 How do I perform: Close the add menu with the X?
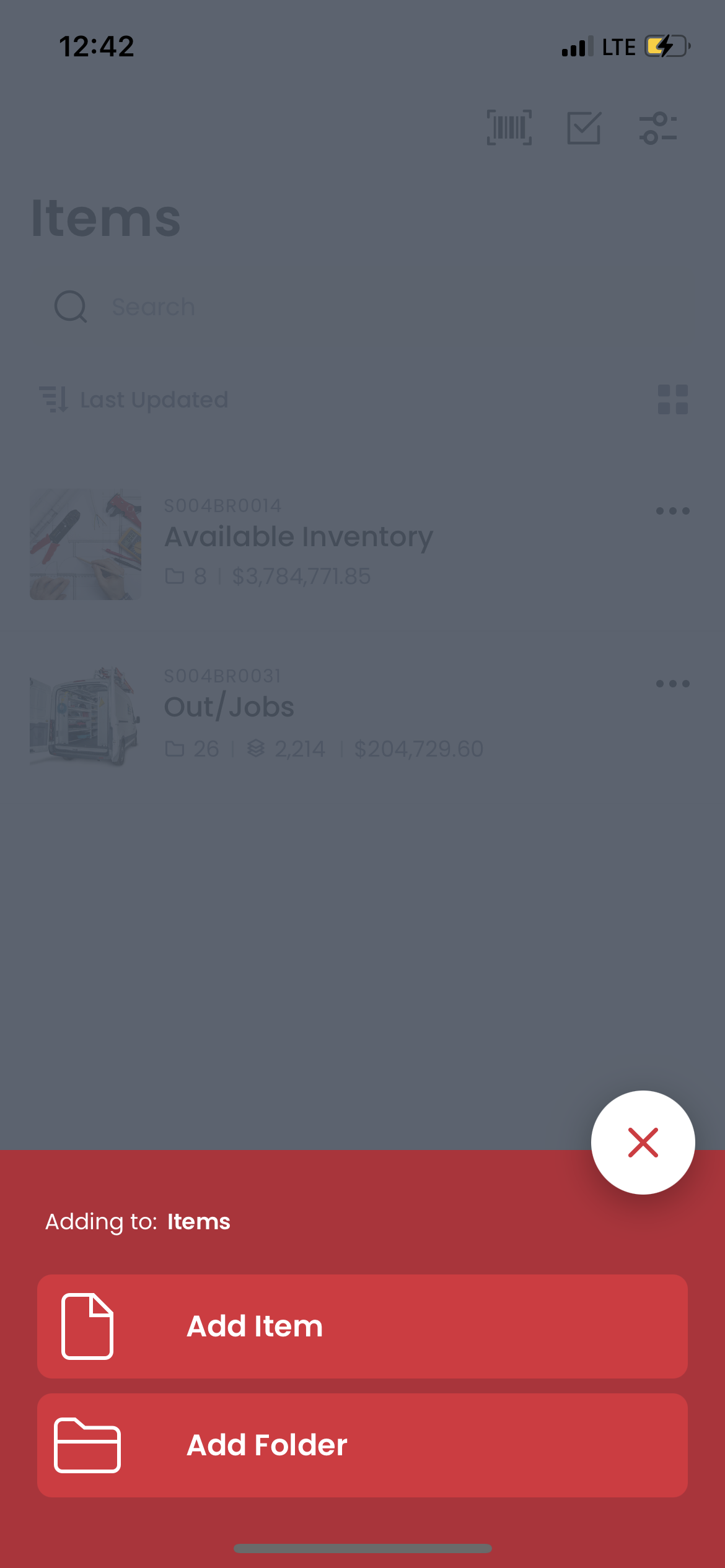[643, 1142]
